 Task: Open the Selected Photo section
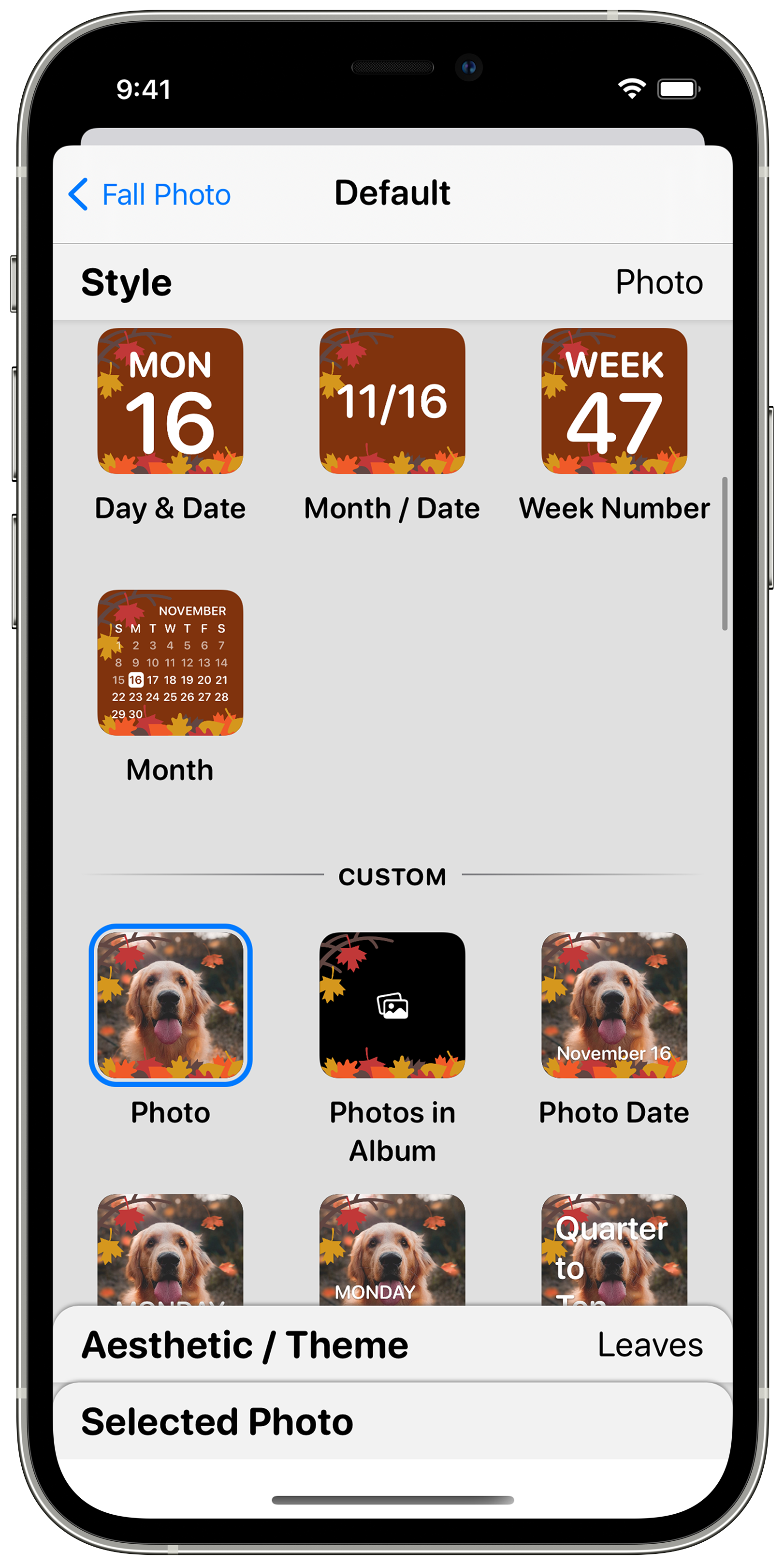pyautogui.click(x=392, y=1422)
